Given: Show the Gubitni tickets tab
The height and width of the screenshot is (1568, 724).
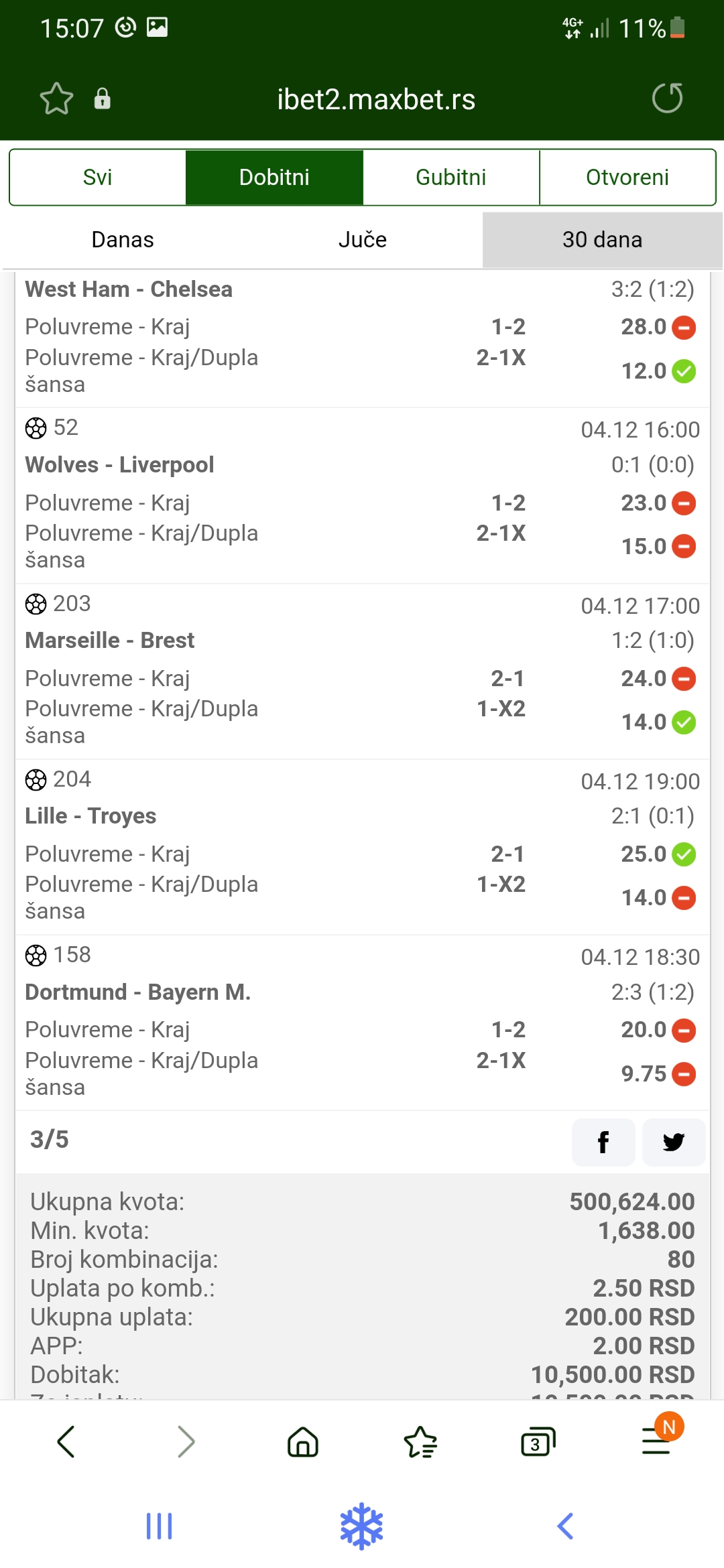Looking at the screenshot, I should point(451,178).
